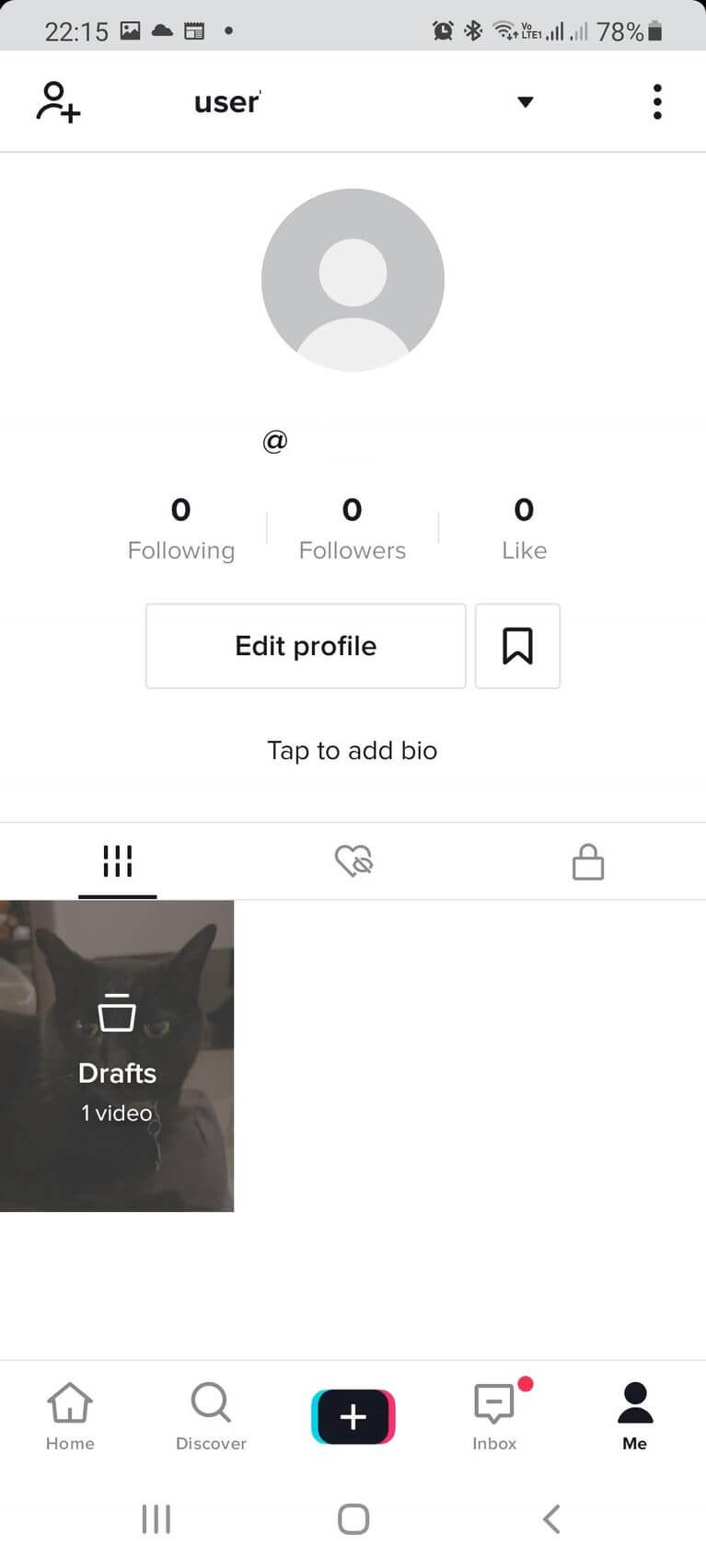Open the Drafts folder with 1 video

click(117, 1055)
